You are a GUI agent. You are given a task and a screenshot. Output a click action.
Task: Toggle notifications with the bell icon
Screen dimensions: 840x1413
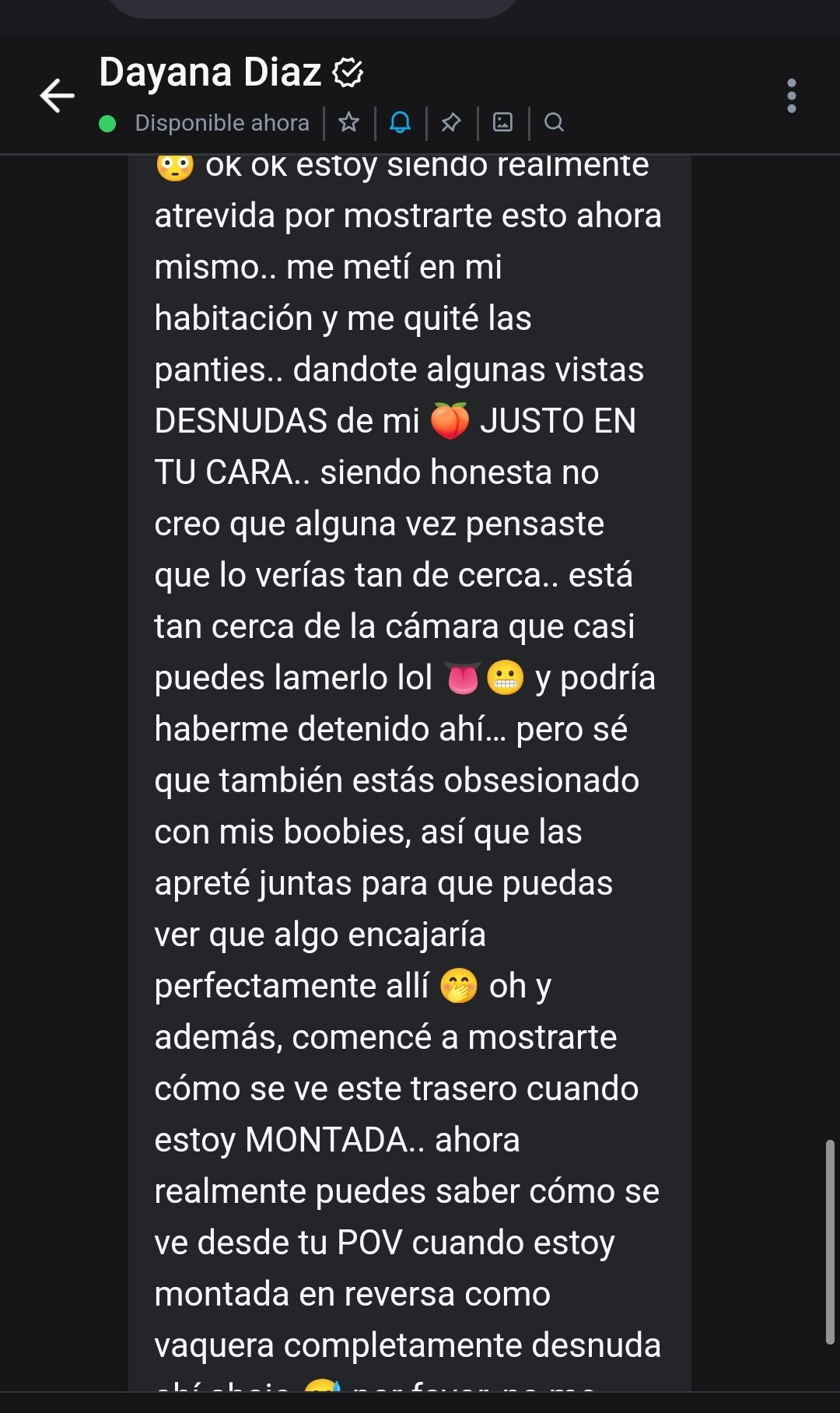tap(400, 122)
